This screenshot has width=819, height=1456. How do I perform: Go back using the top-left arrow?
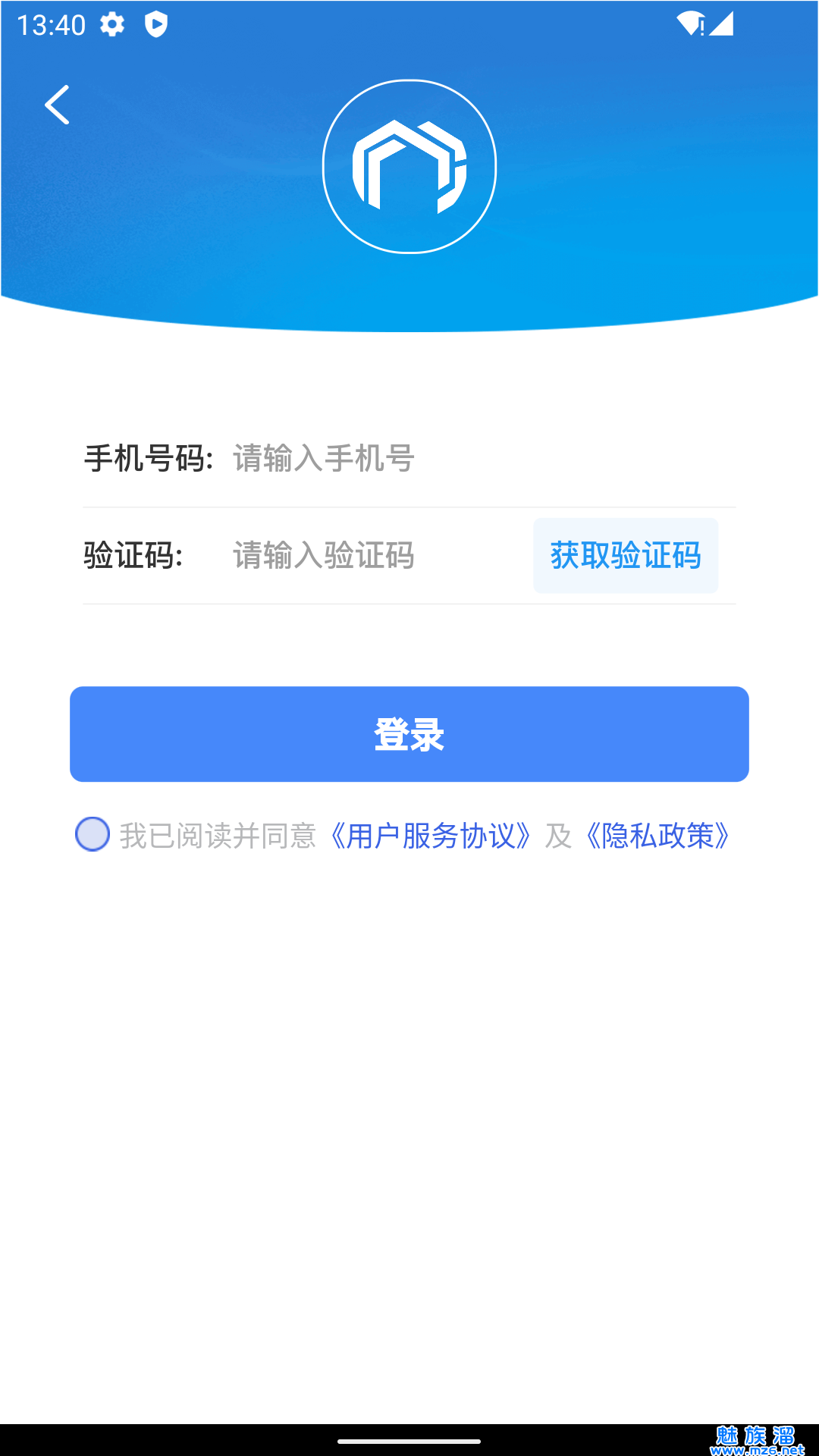click(x=58, y=105)
